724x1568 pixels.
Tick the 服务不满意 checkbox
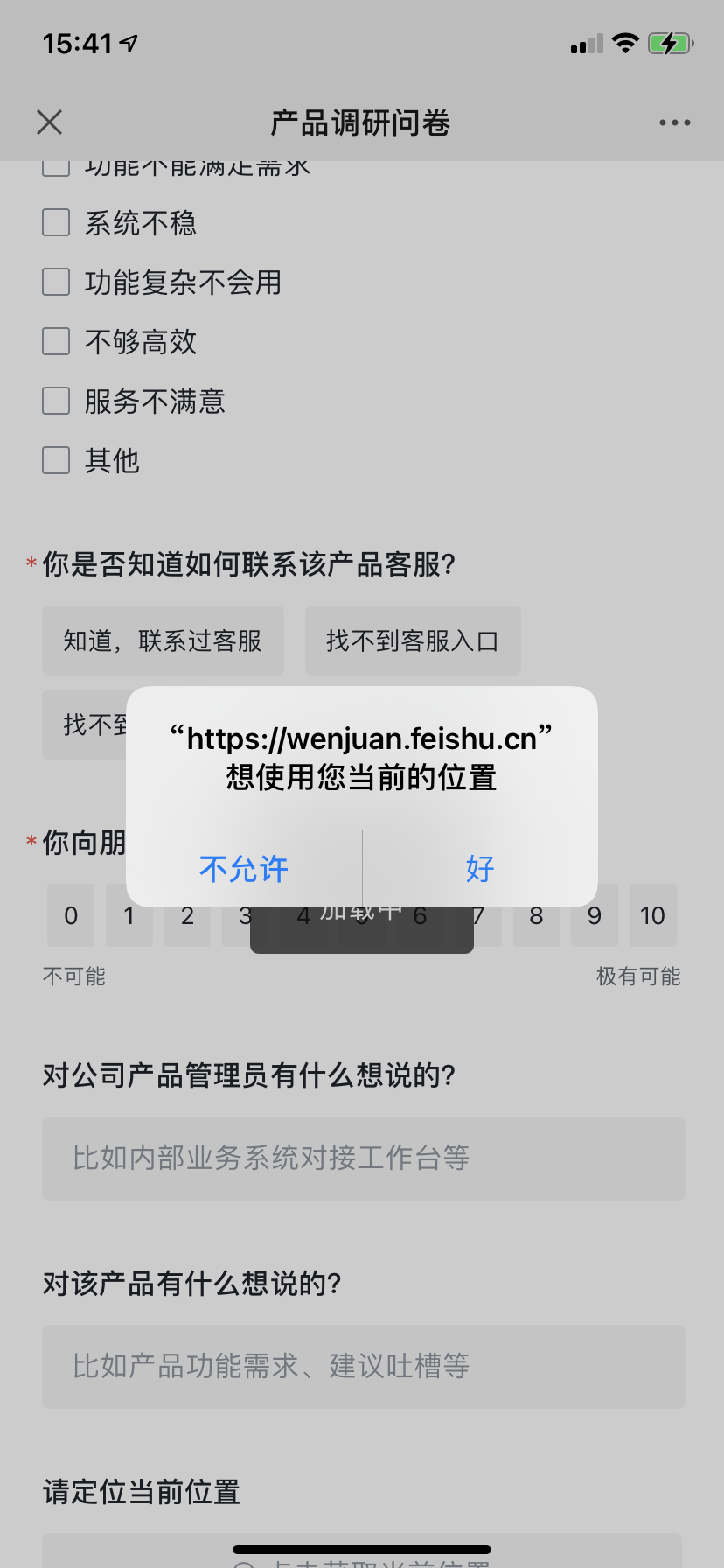click(x=56, y=401)
